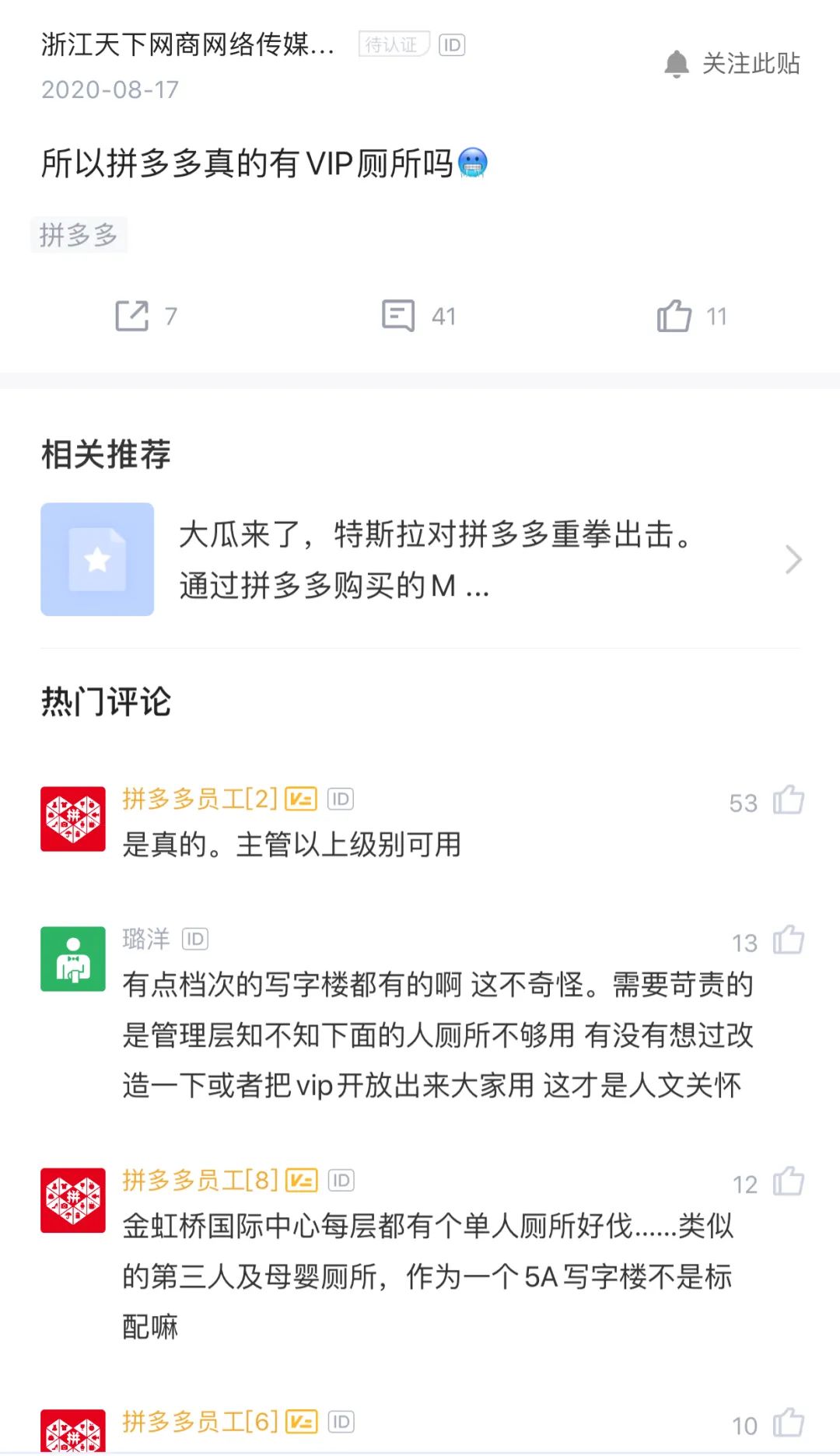The image size is (840, 1456).
Task: Like the post with 11 likes
Action: (674, 316)
